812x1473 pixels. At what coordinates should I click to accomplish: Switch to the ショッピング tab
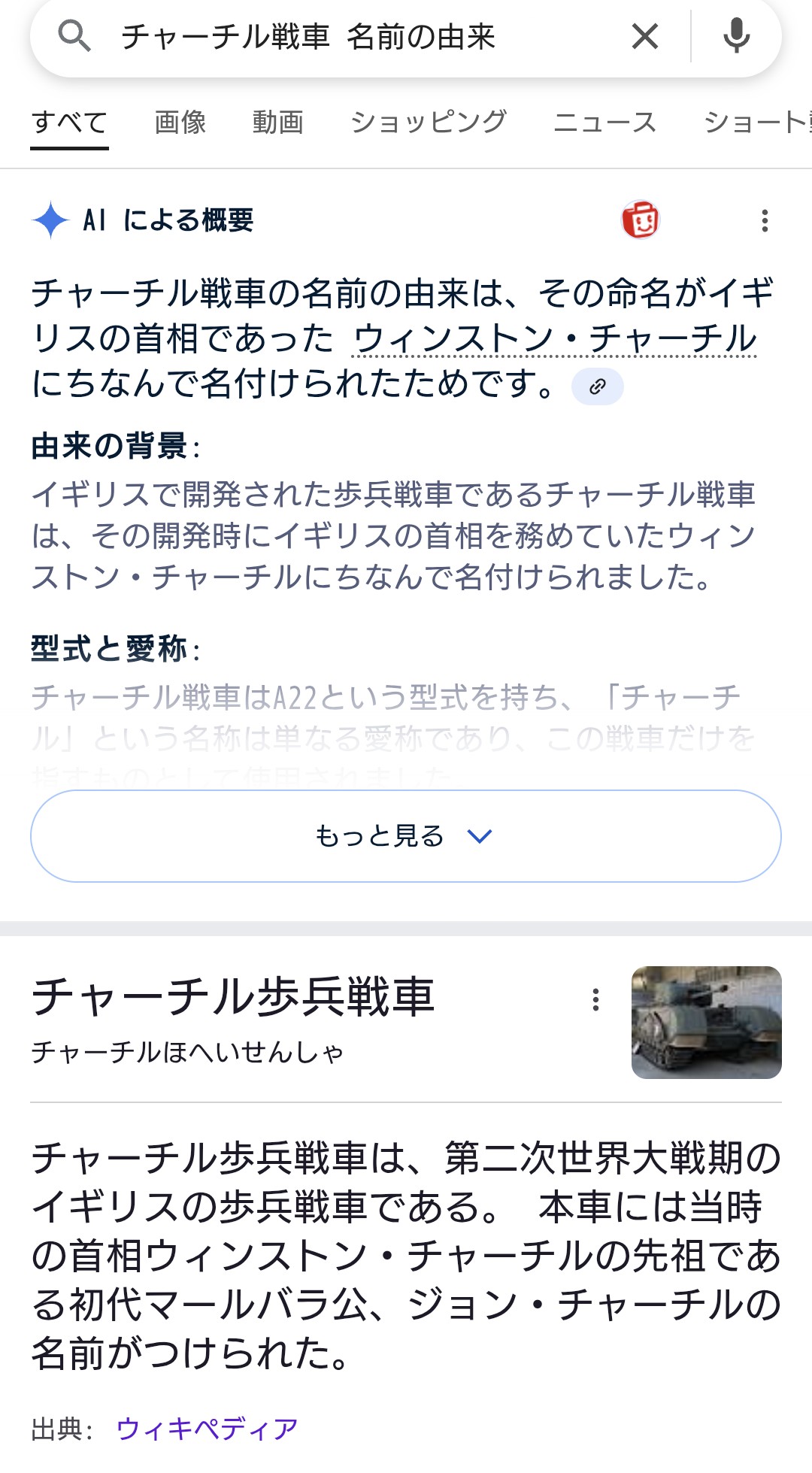pyautogui.click(x=429, y=122)
